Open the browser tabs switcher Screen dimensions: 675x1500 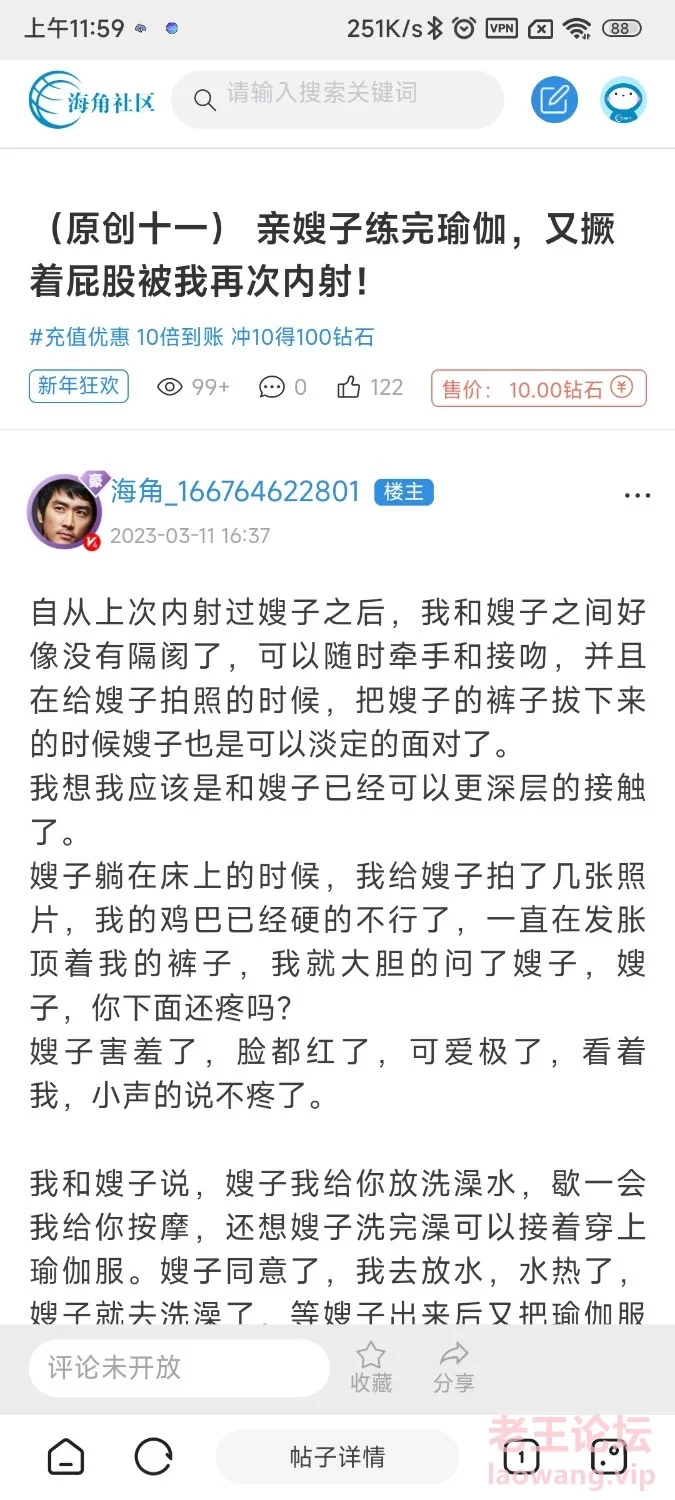tap(521, 1457)
